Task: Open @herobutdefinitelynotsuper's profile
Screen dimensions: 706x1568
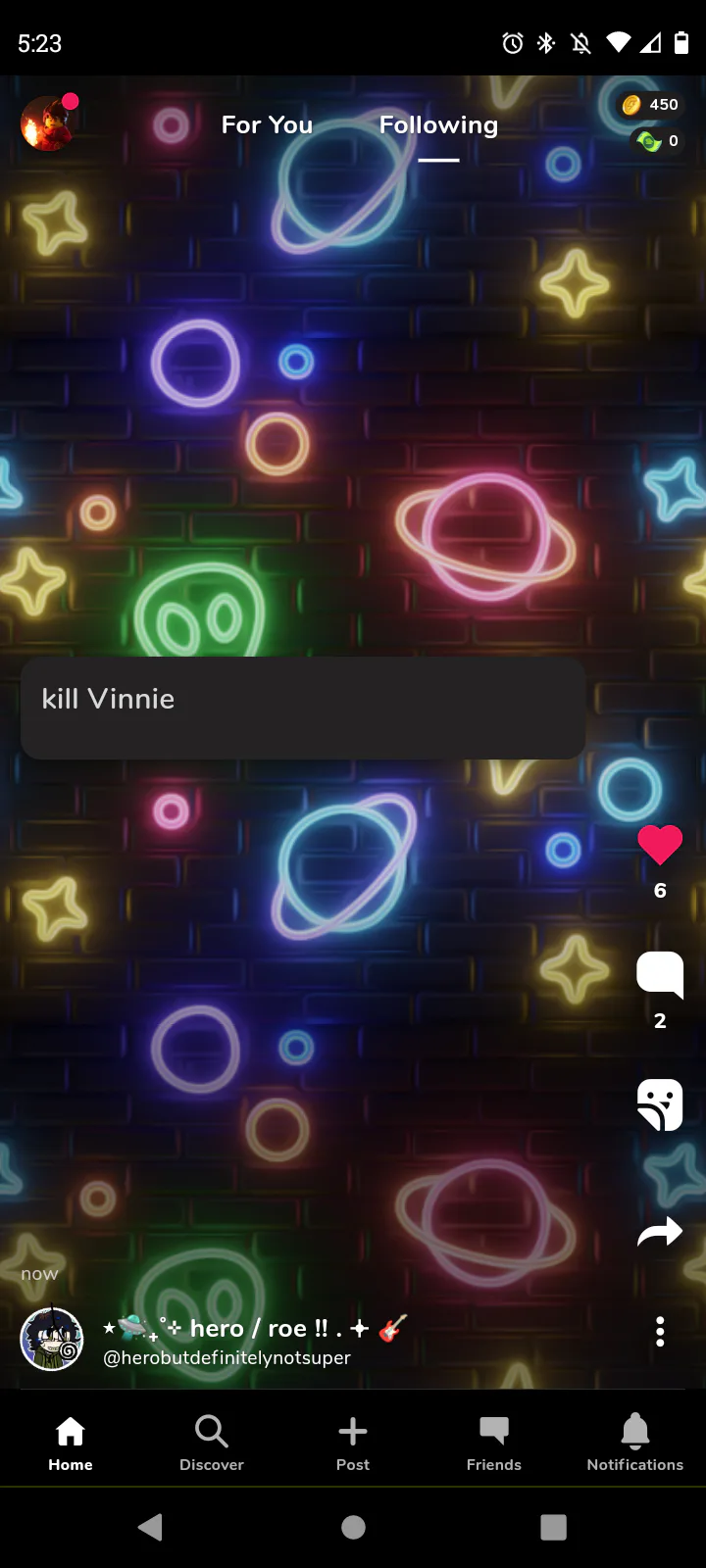Action: [x=227, y=1357]
